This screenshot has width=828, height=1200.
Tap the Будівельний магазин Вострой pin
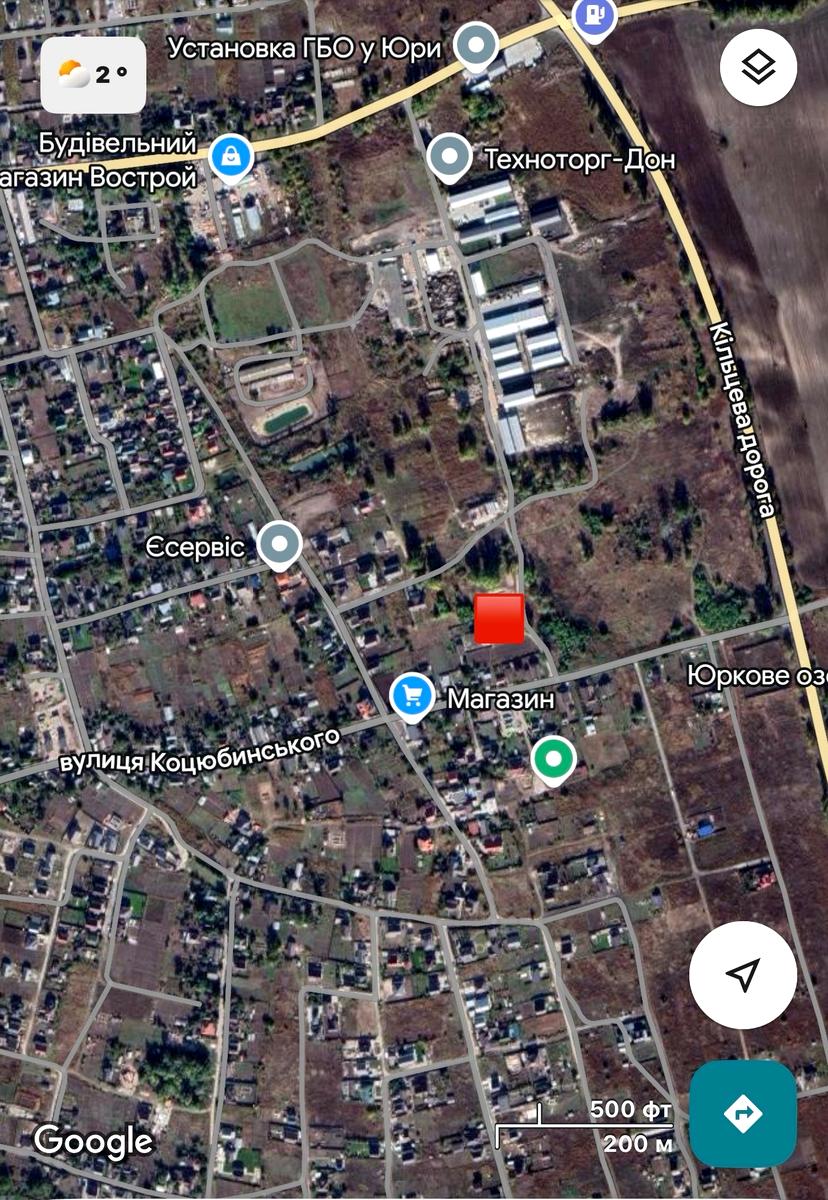point(231,157)
